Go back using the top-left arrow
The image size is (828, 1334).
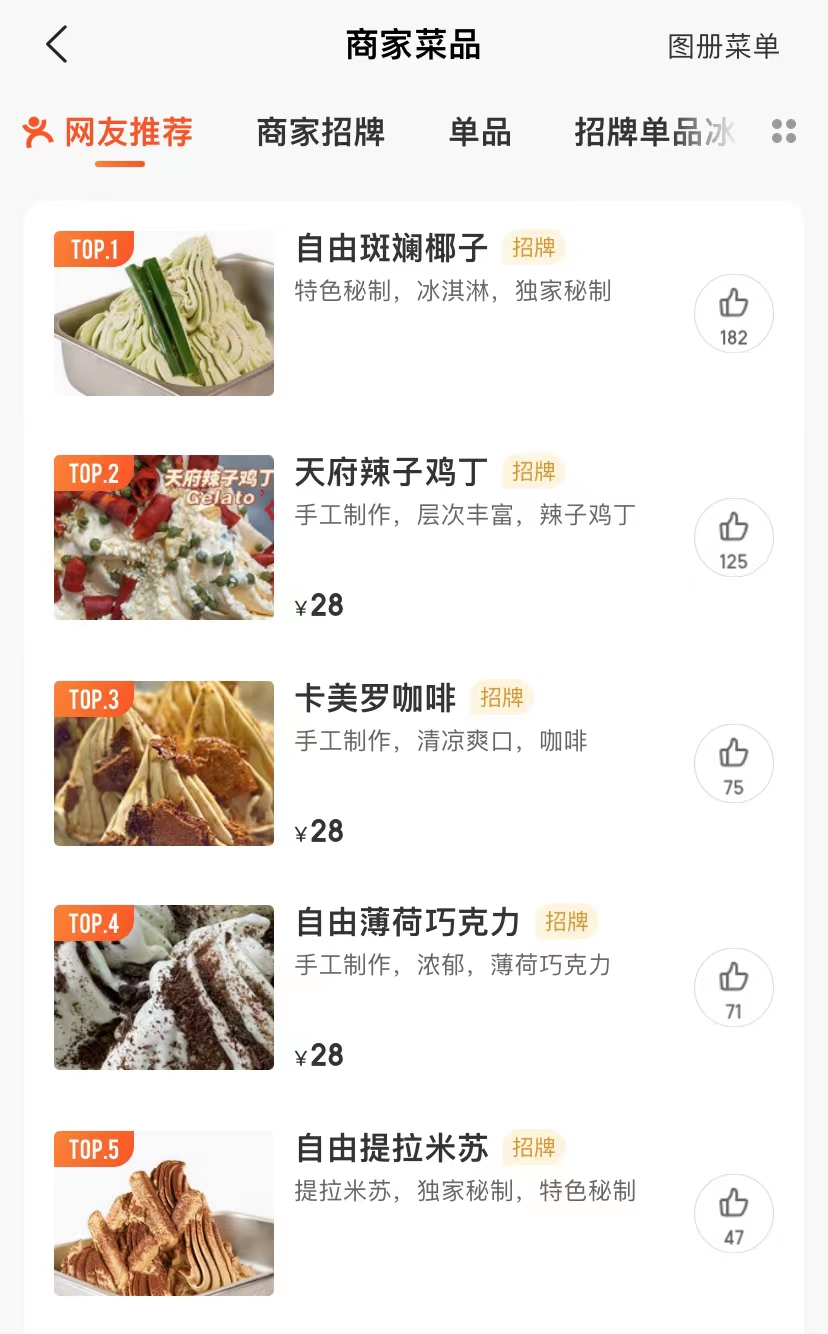pos(57,45)
